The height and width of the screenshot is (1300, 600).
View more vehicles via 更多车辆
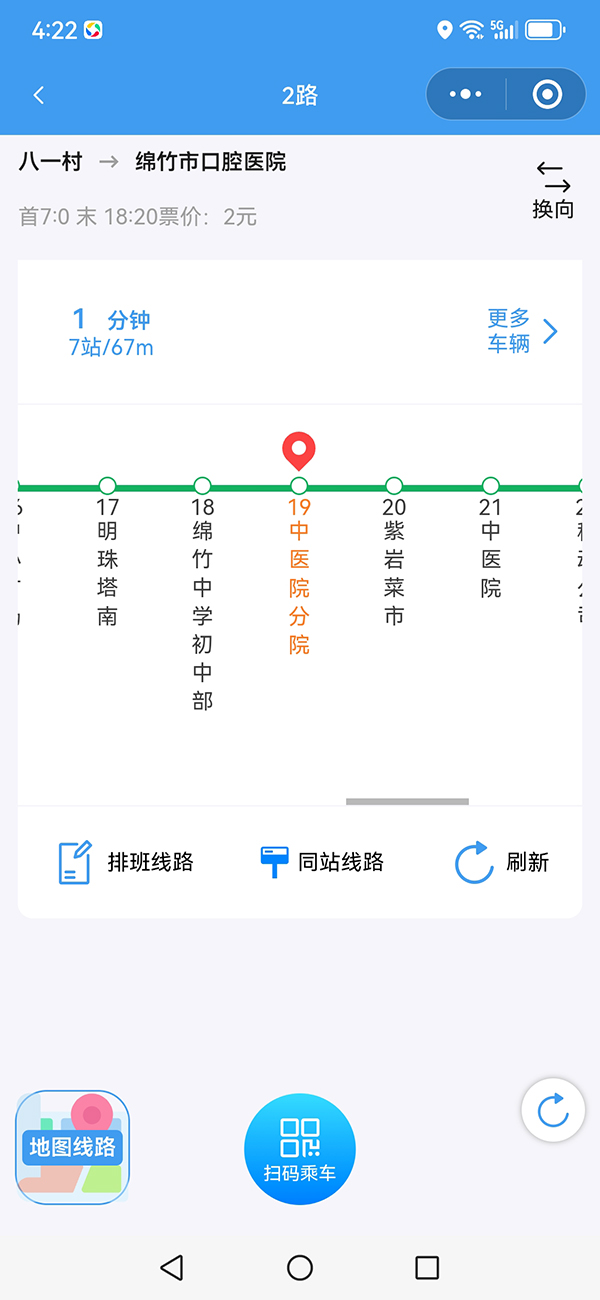point(522,331)
